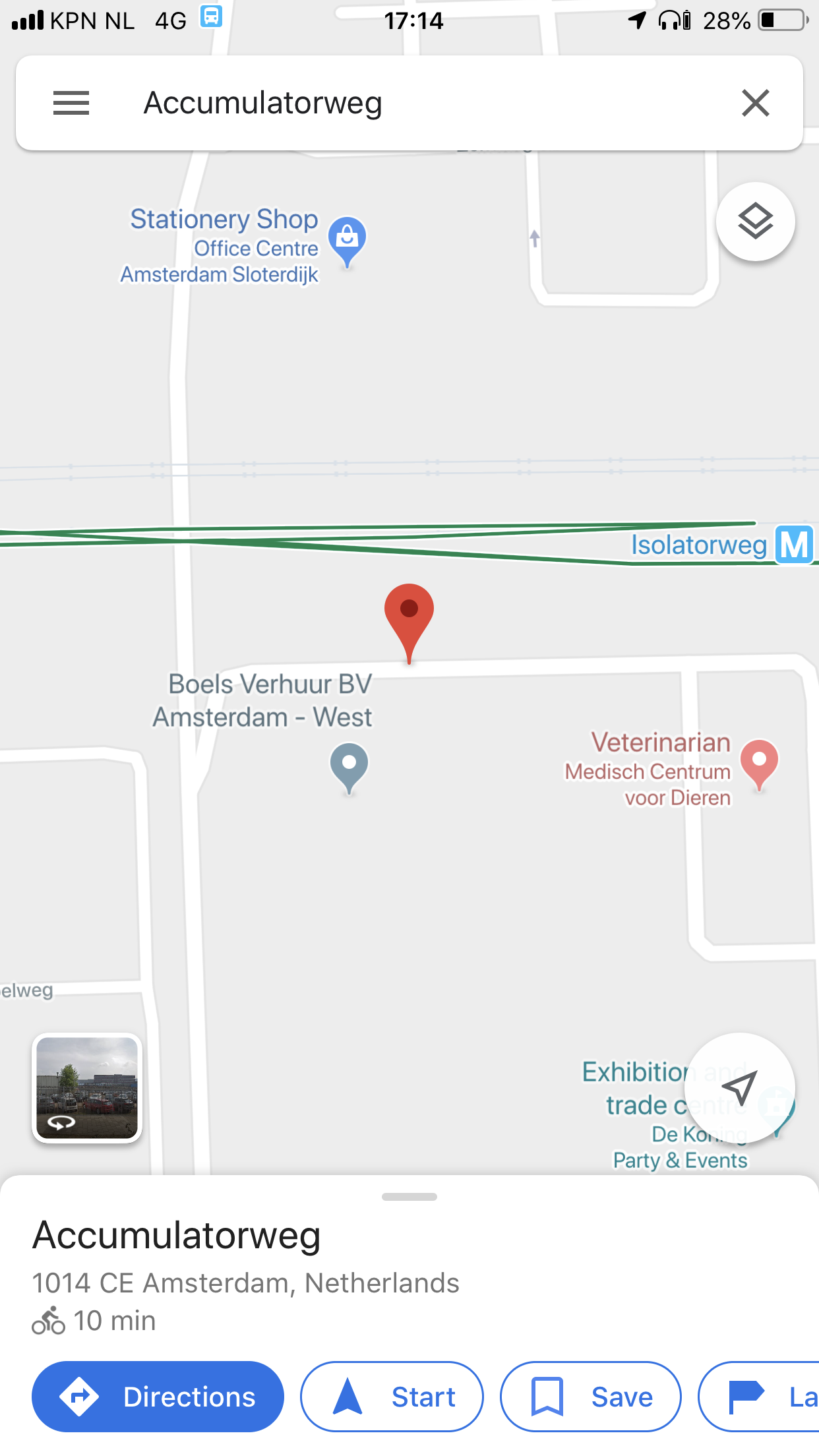Start navigation to Accumulatorweg
The height and width of the screenshot is (1456, 819).
pyautogui.click(x=392, y=1397)
